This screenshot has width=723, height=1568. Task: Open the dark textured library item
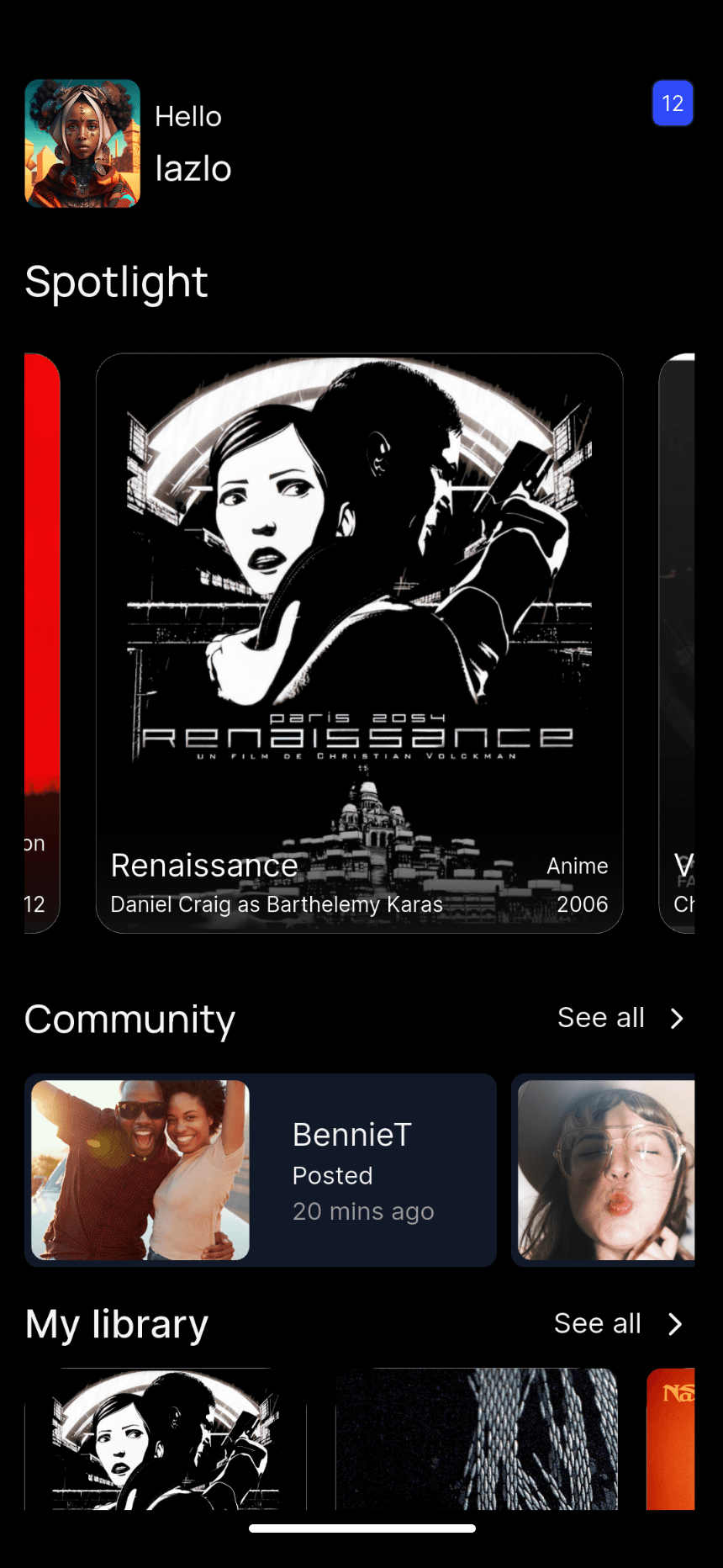[477, 1438]
